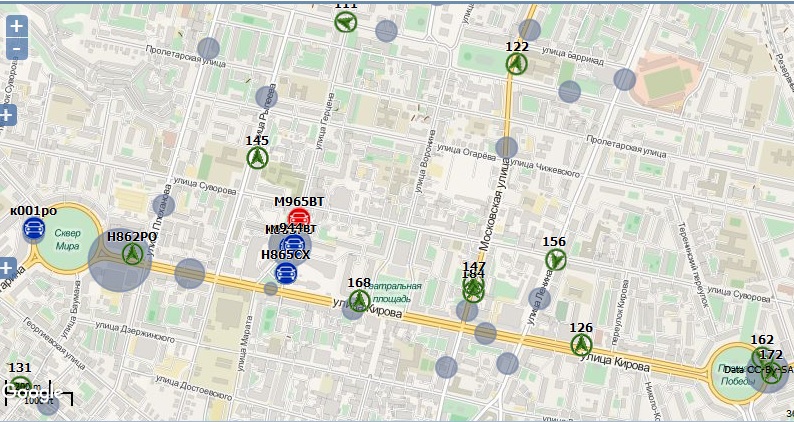Screen dimensions: 794x422
Task: Tap marker H862PO near Сквер Мира
Action: coord(132,254)
